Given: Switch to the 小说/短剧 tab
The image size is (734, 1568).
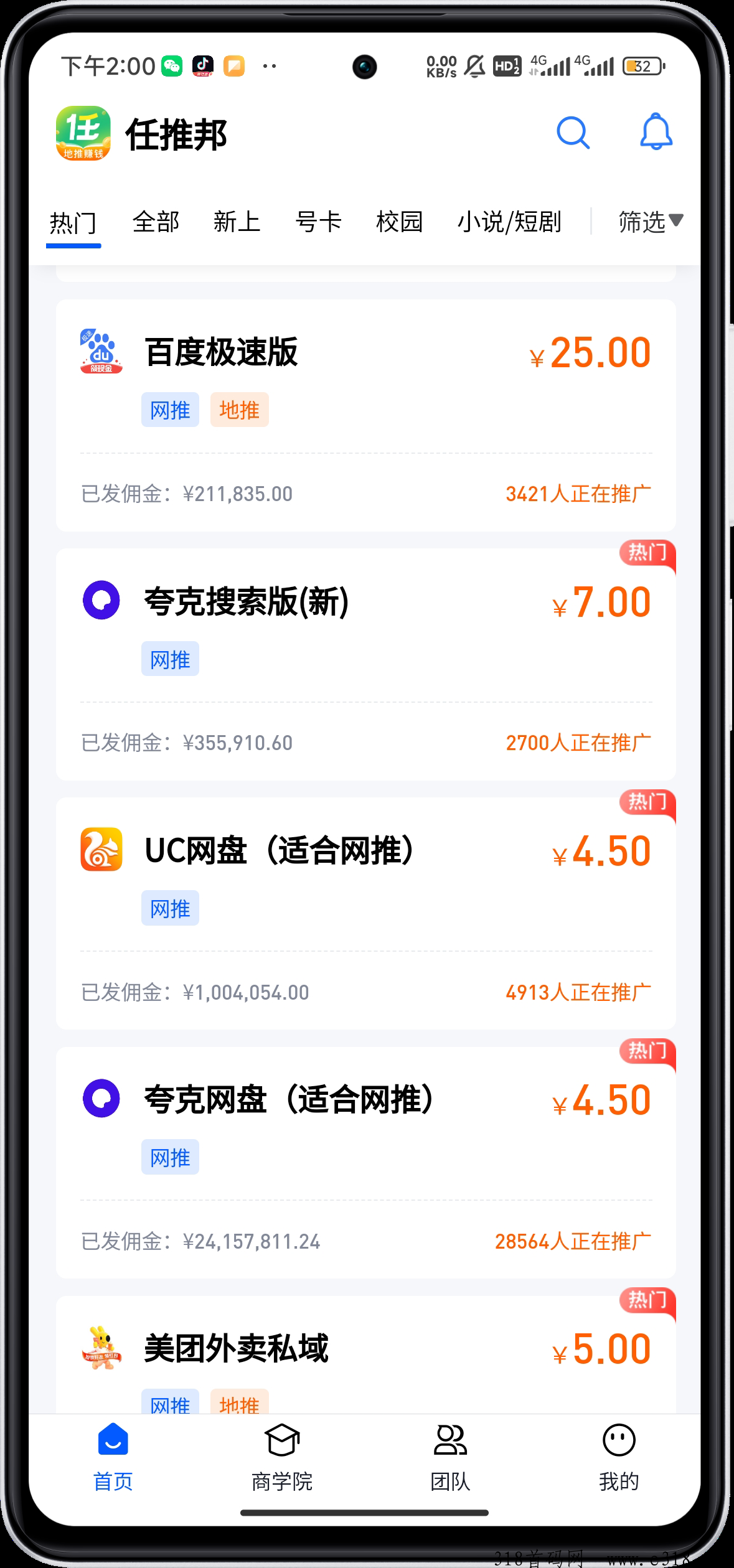Looking at the screenshot, I should (x=509, y=222).
